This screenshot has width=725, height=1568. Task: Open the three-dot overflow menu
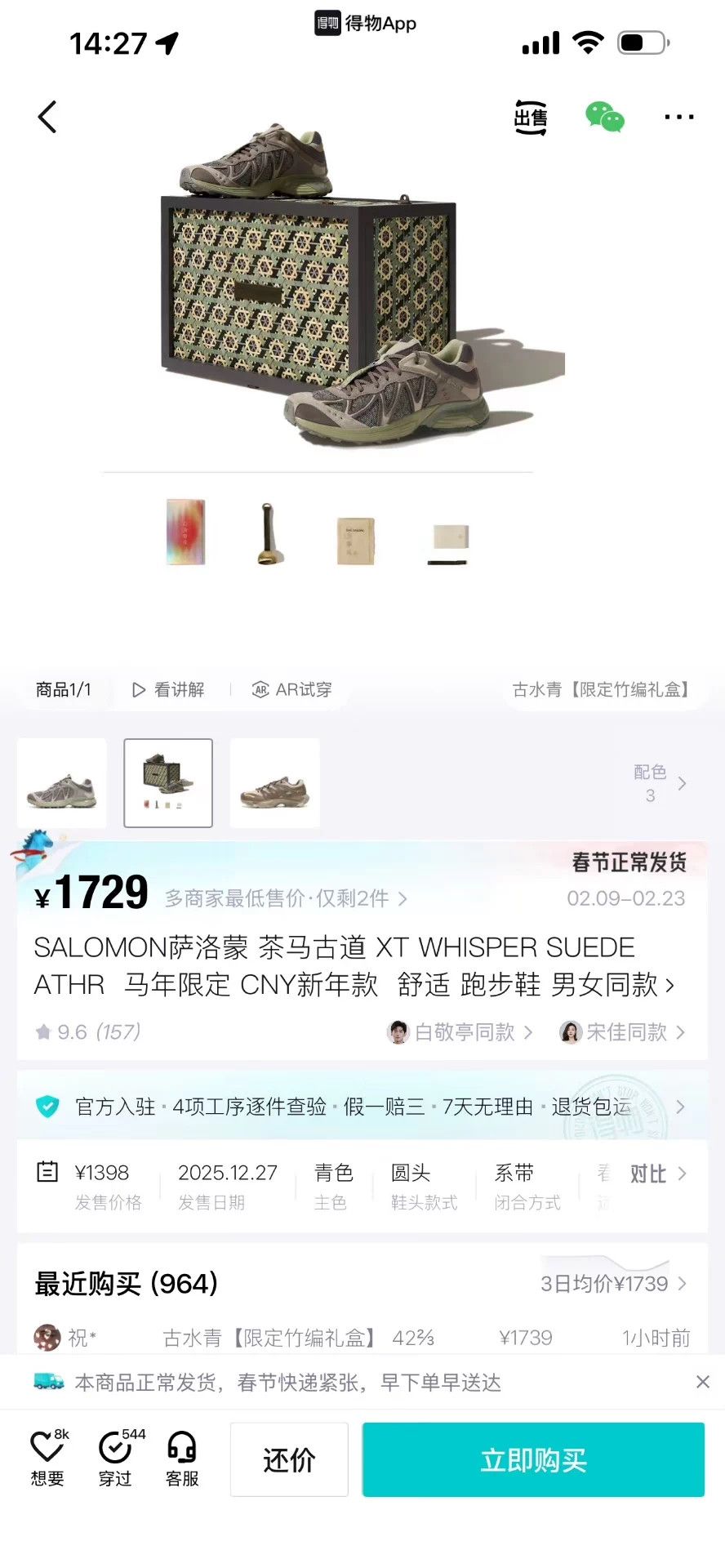pyautogui.click(x=679, y=118)
